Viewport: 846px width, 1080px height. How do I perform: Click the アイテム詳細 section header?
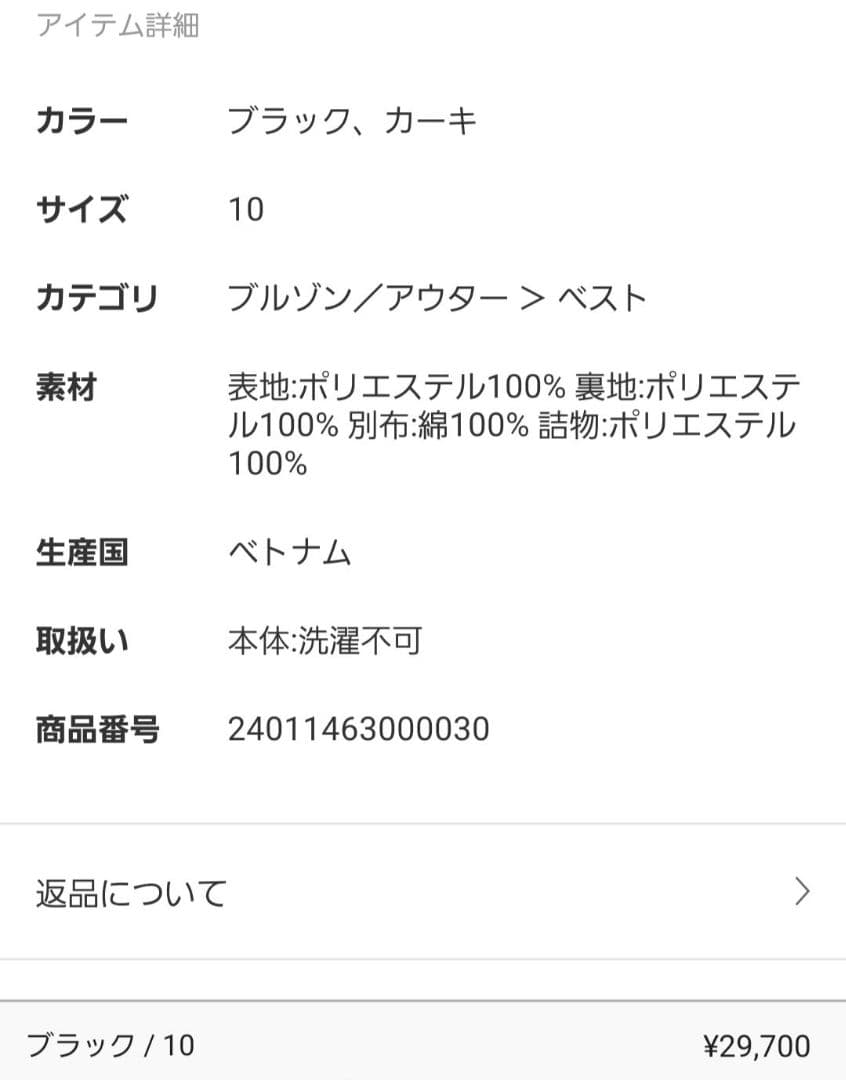coord(119,28)
